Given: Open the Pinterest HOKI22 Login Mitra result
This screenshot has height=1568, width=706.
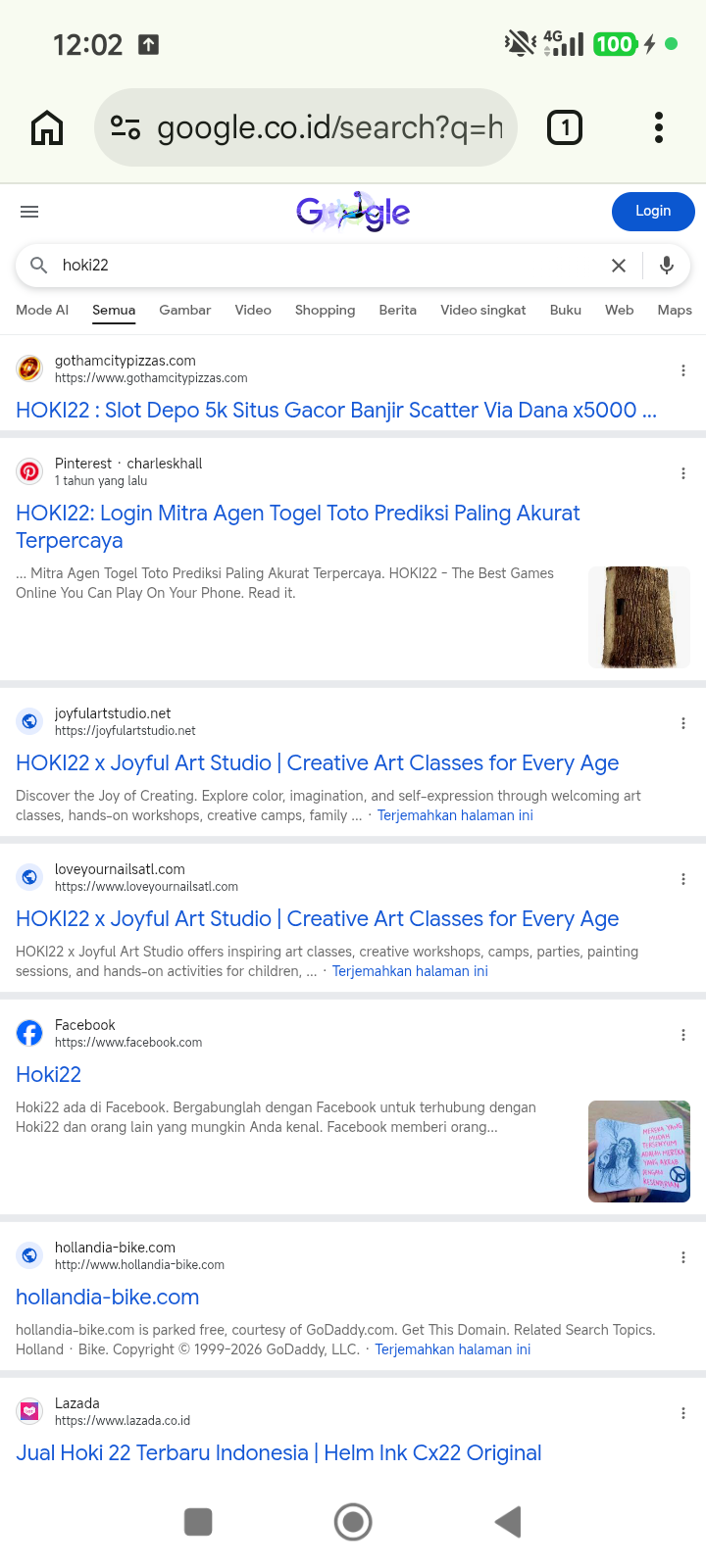Looking at the screenshot, I should [298, 527].
